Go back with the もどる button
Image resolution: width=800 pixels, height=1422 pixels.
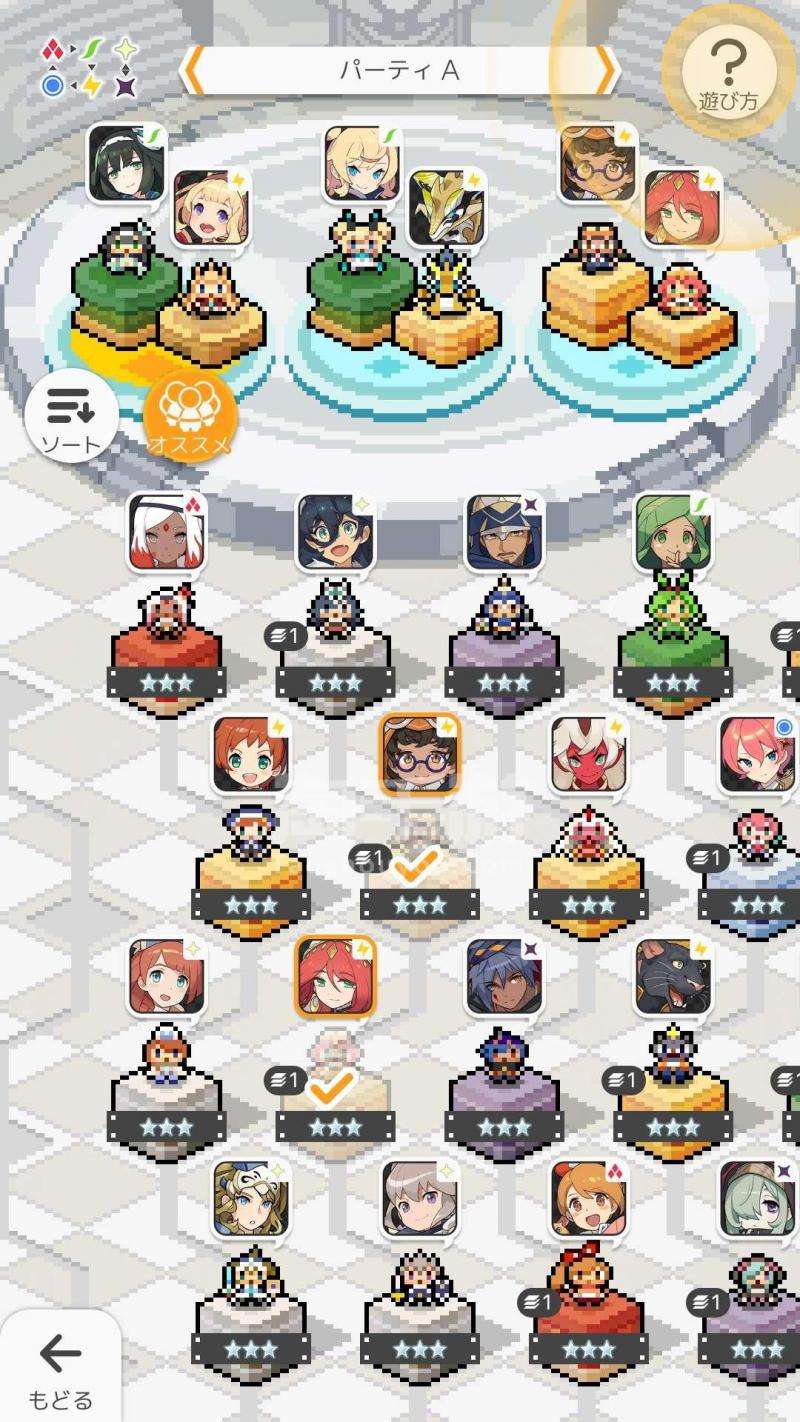click(x=60, y=1368)
